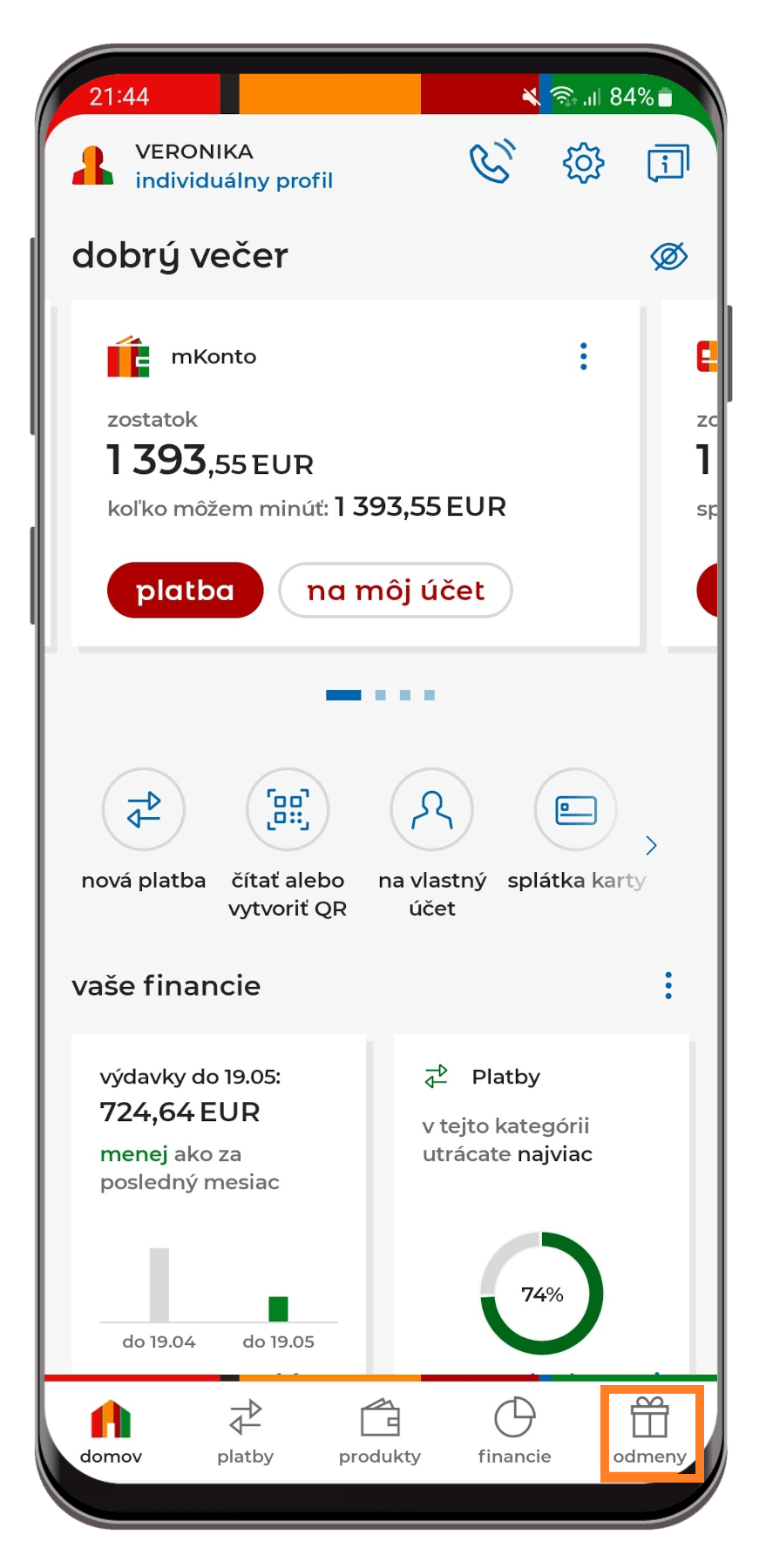Hide balances with the eye icon
Screen dimensions: 766x1568
(x=668, y=256)
